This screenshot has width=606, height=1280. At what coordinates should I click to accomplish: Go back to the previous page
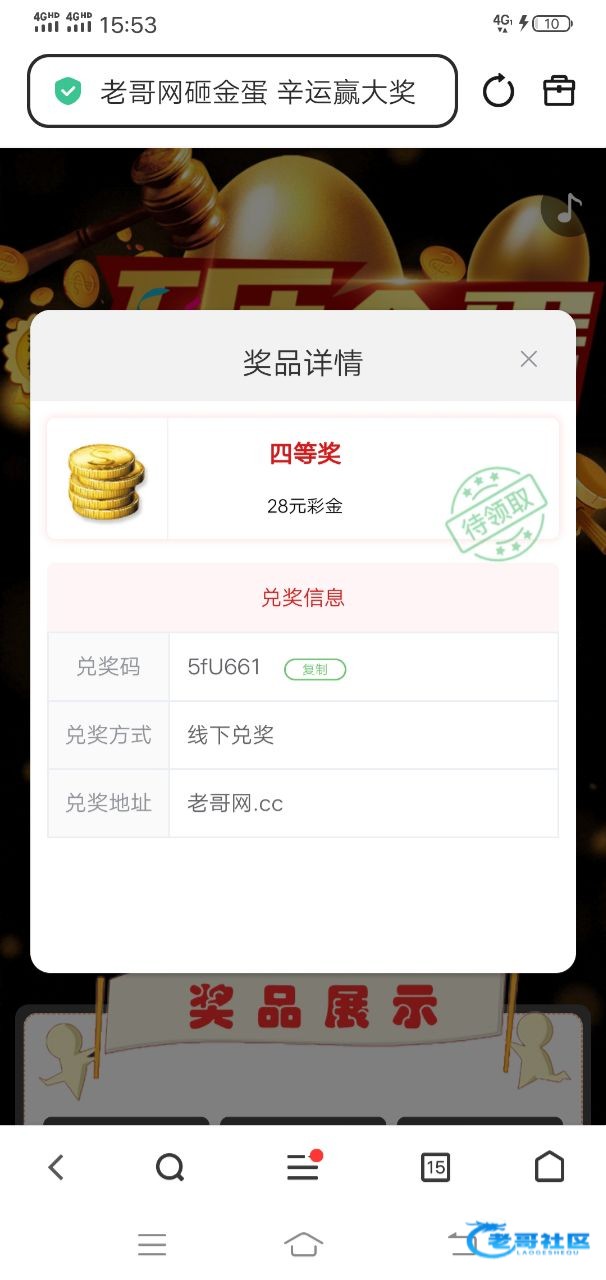[x=56, y=1166]
